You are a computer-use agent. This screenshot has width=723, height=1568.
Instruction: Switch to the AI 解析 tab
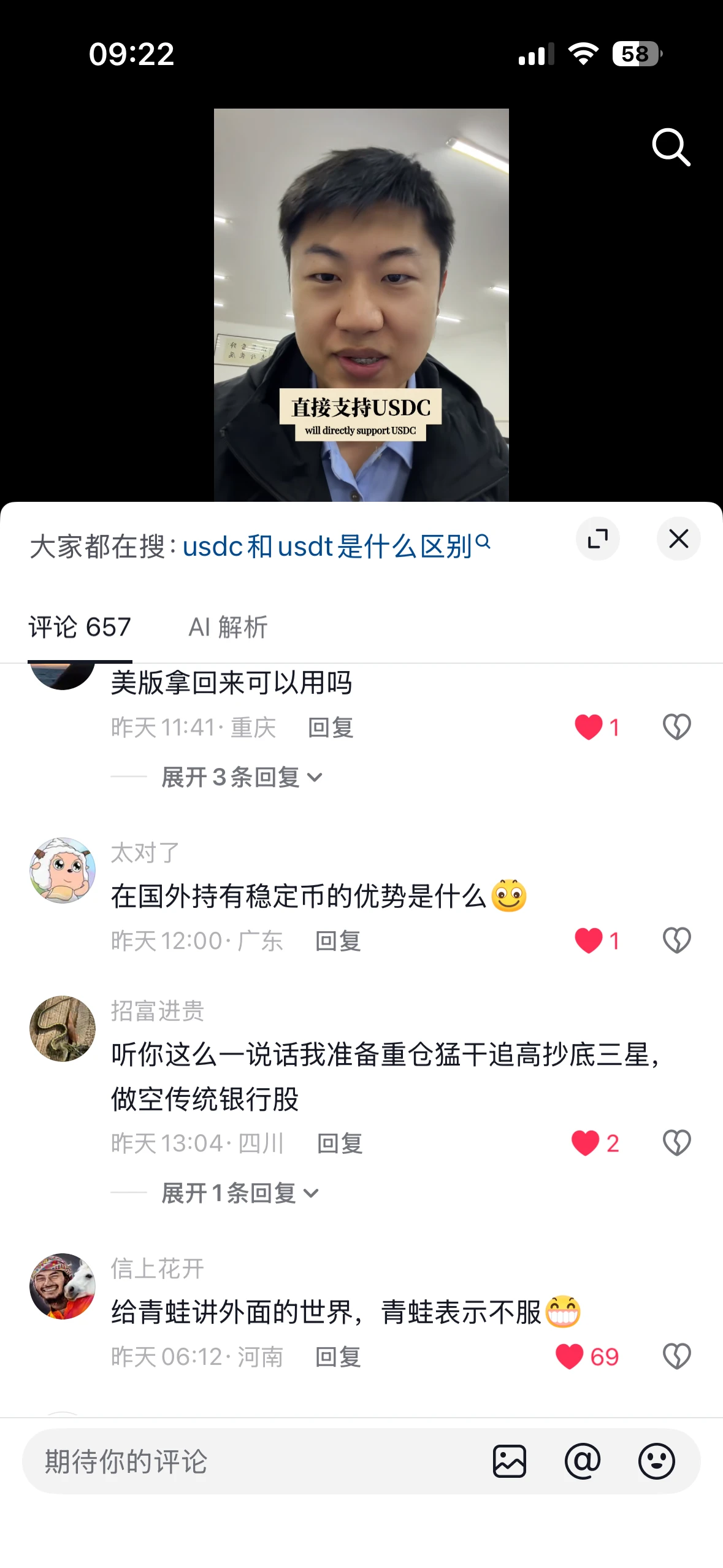[x=228, y=627]
